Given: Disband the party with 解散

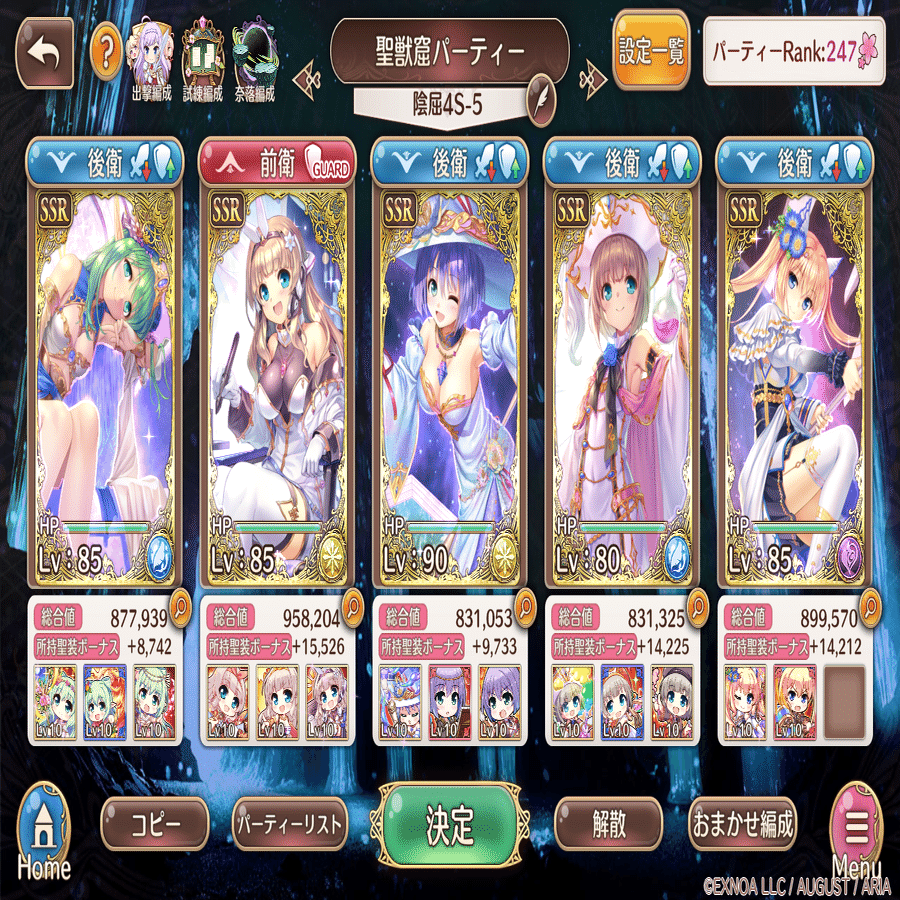Looking at the screenshot, I should point(609,825).
